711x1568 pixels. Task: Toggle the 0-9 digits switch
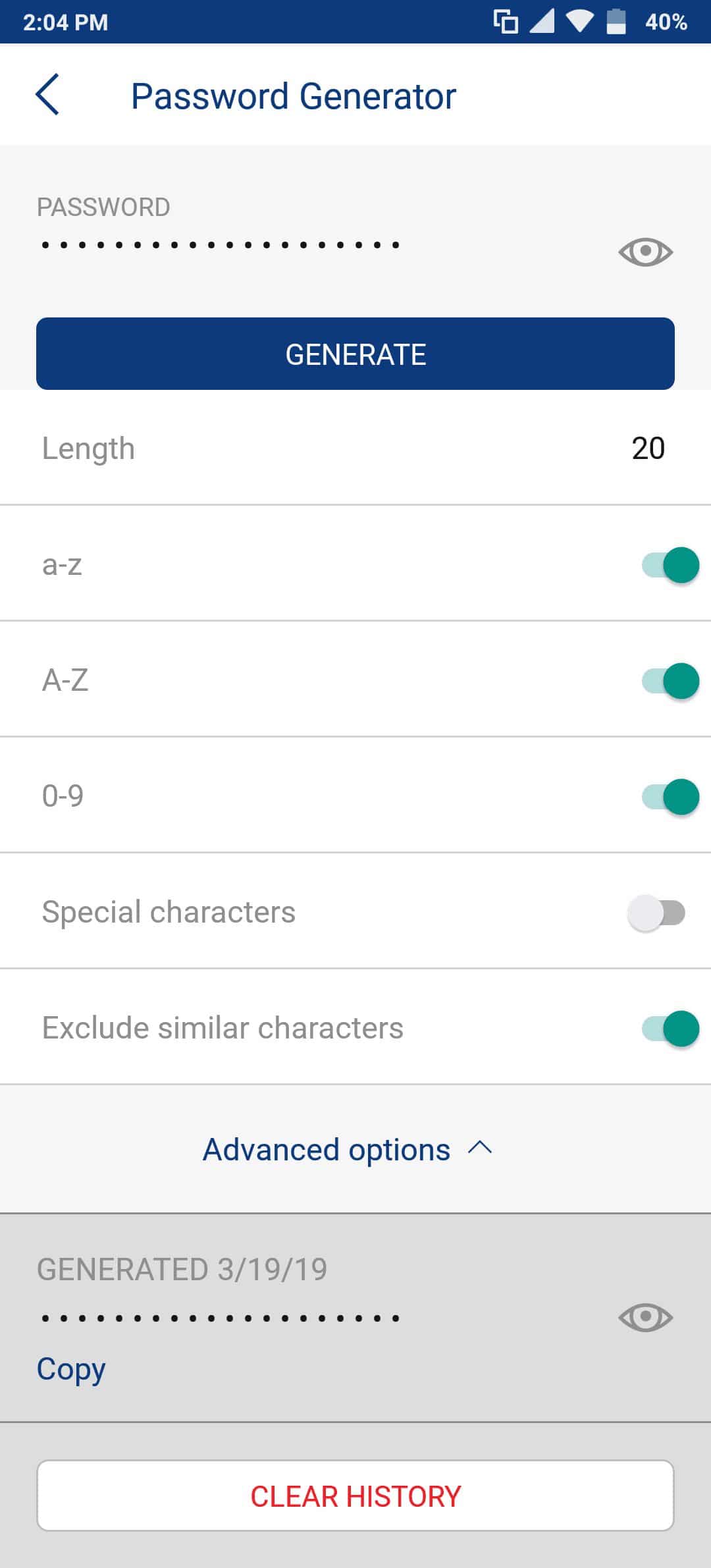pyautogui.click(x=670, y=797)
